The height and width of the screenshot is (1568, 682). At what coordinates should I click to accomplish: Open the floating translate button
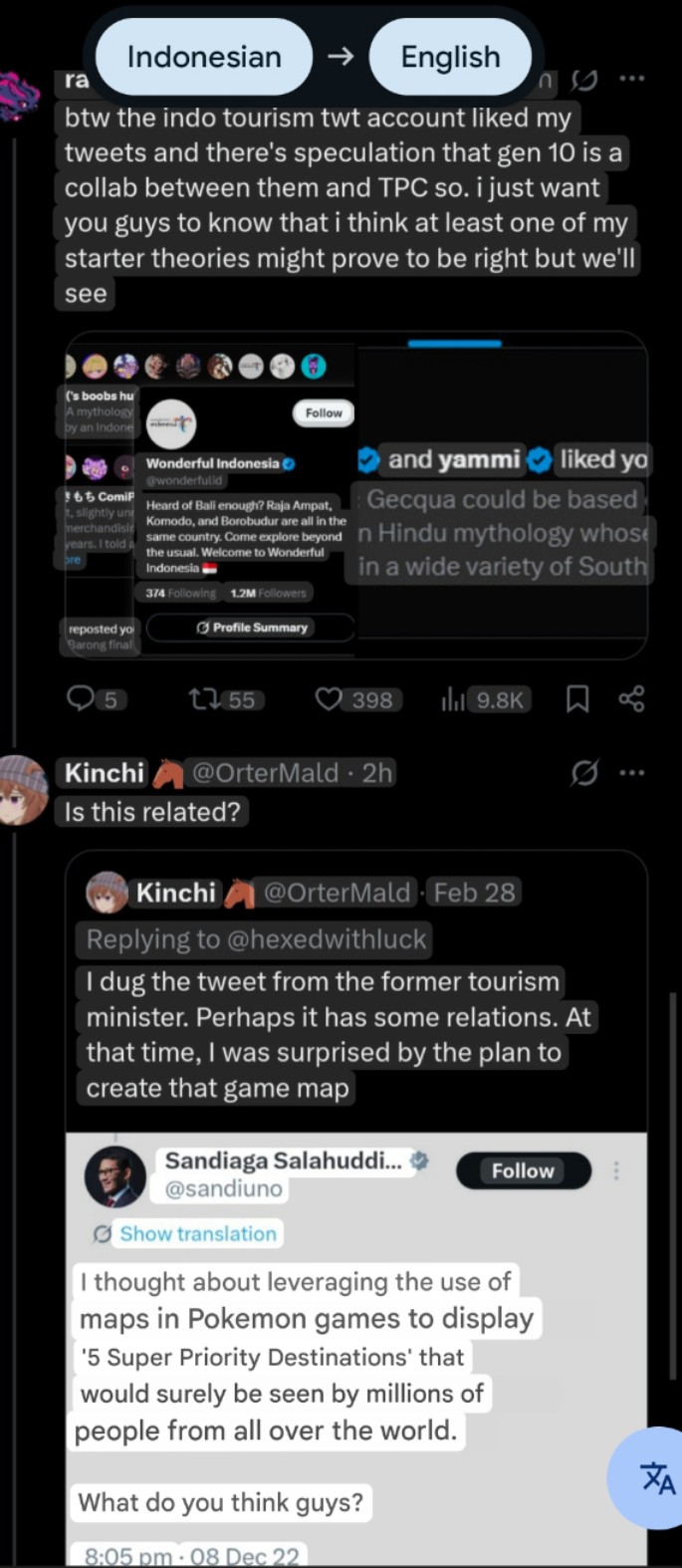click(x=652, y=1477)
